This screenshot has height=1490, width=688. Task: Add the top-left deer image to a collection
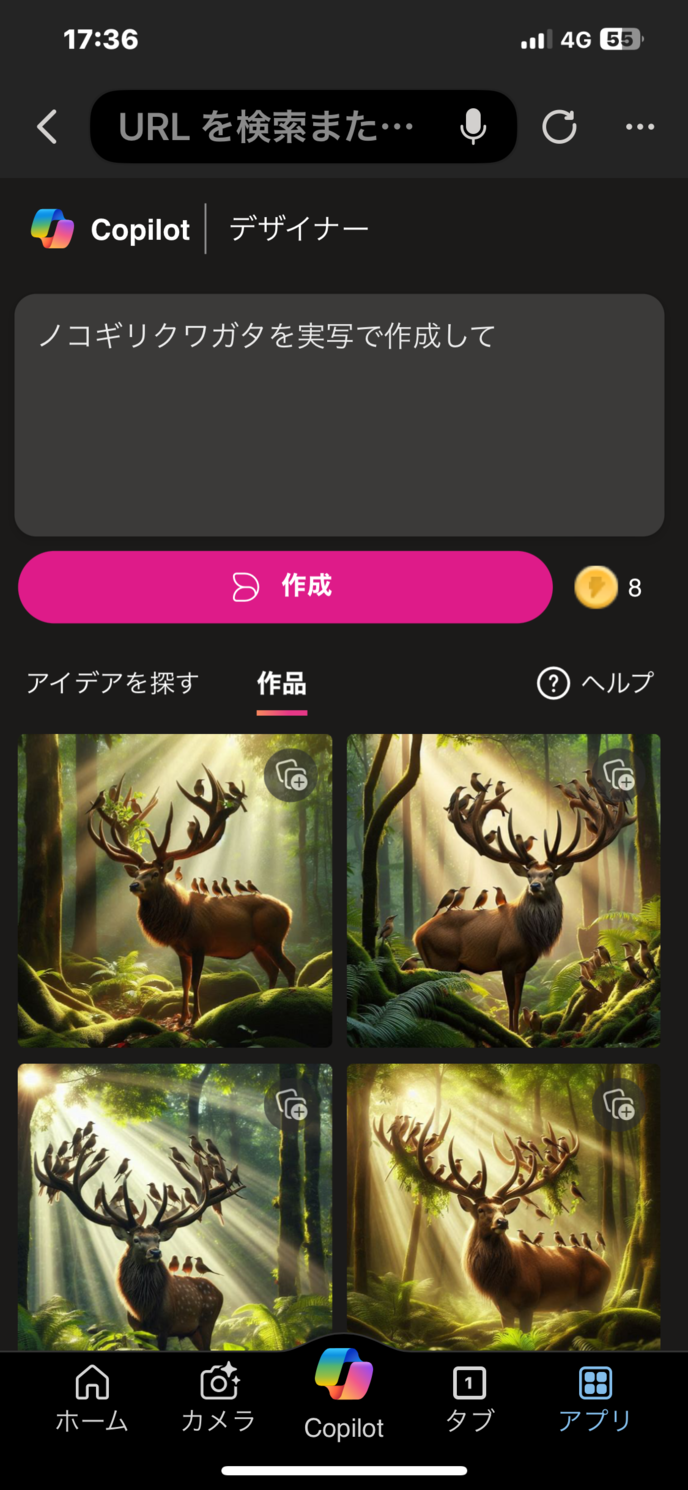click(x=291, y=775)
